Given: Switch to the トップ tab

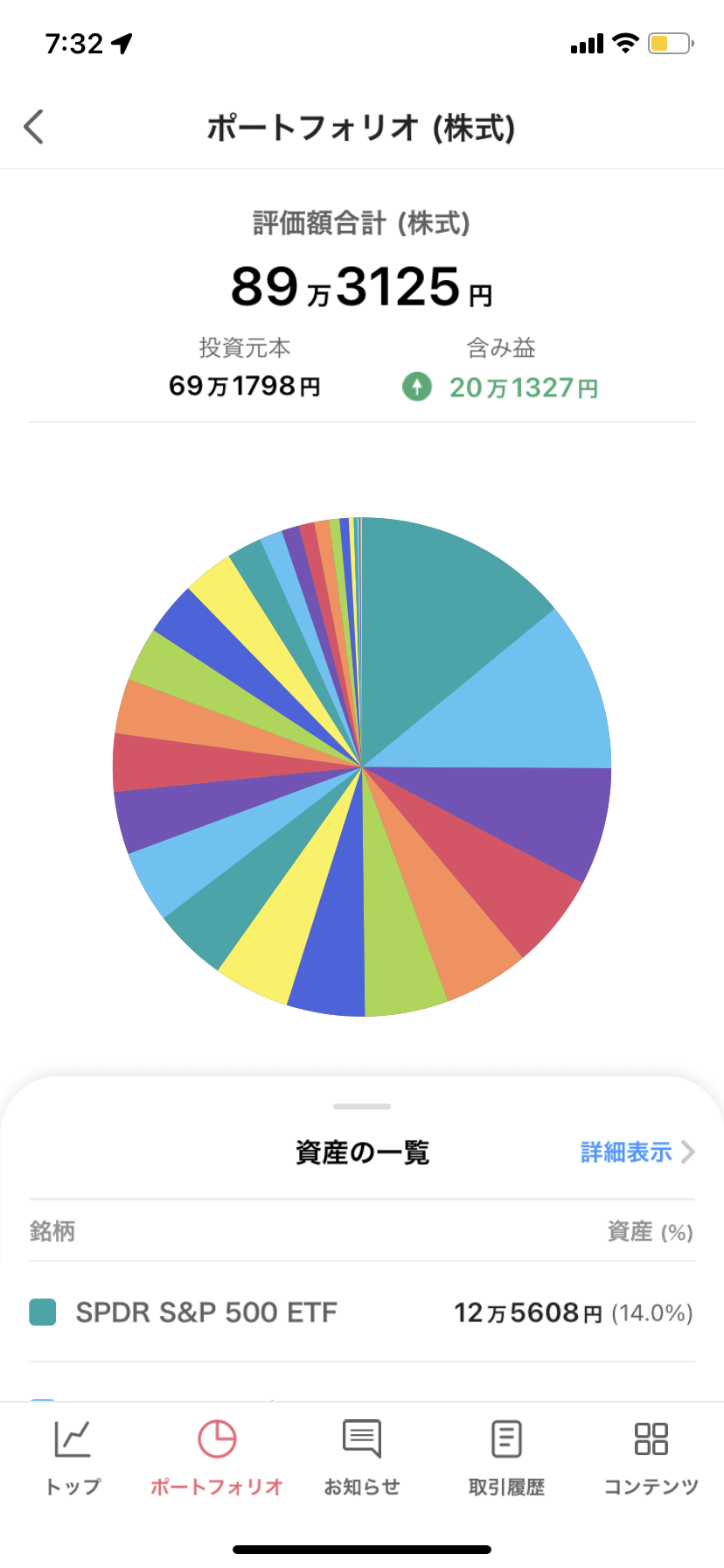Looking at the screenshot, I should (x=73, y=1458).
